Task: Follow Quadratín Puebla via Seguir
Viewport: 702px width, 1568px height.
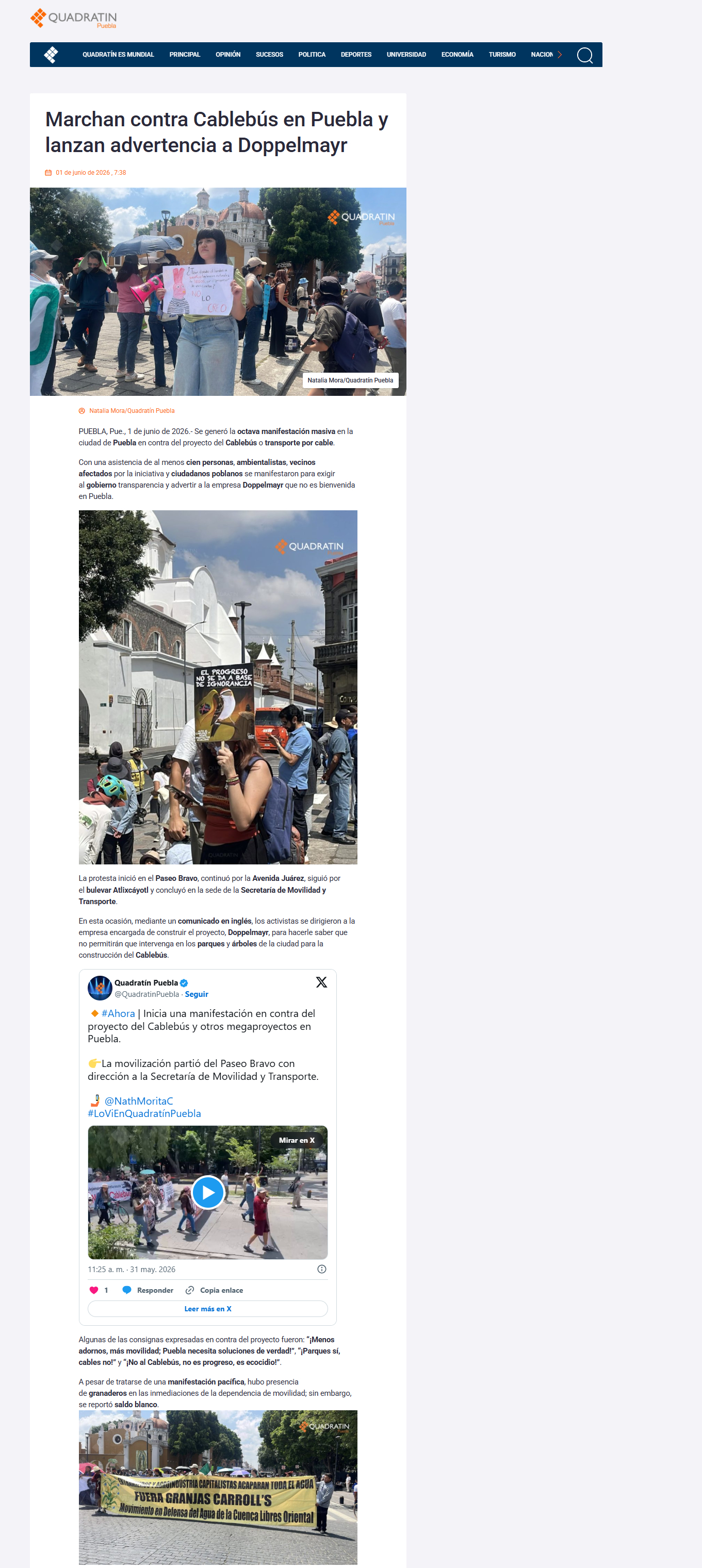Action: (x=197, y=994)
